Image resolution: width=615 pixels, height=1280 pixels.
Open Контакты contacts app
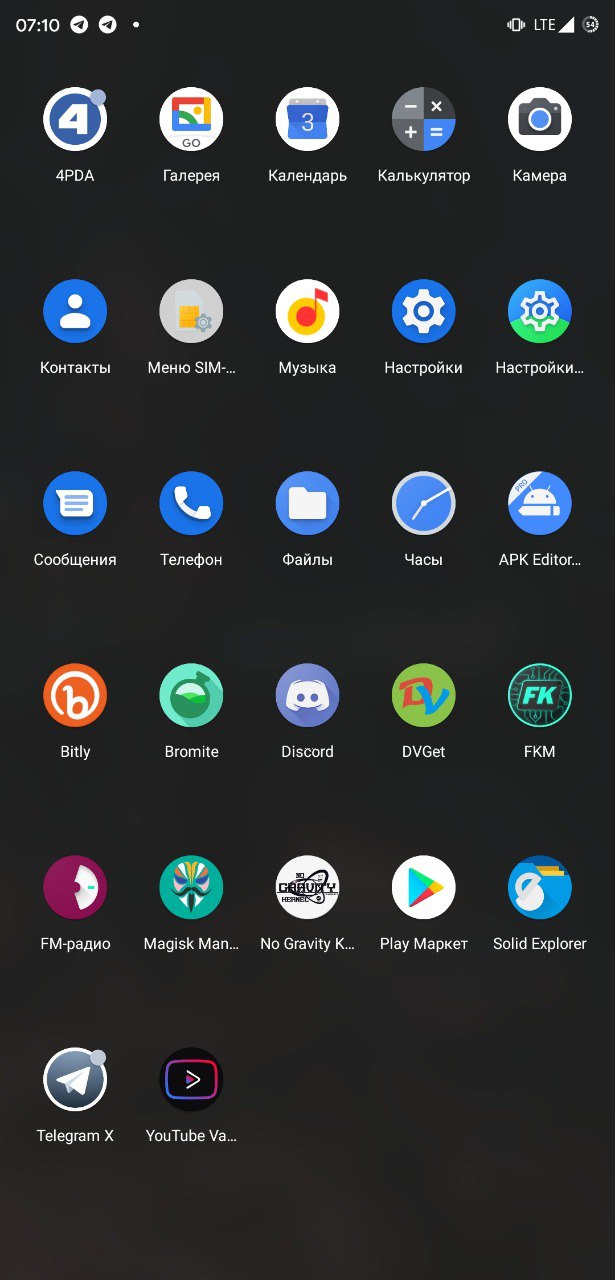point(75,312)
